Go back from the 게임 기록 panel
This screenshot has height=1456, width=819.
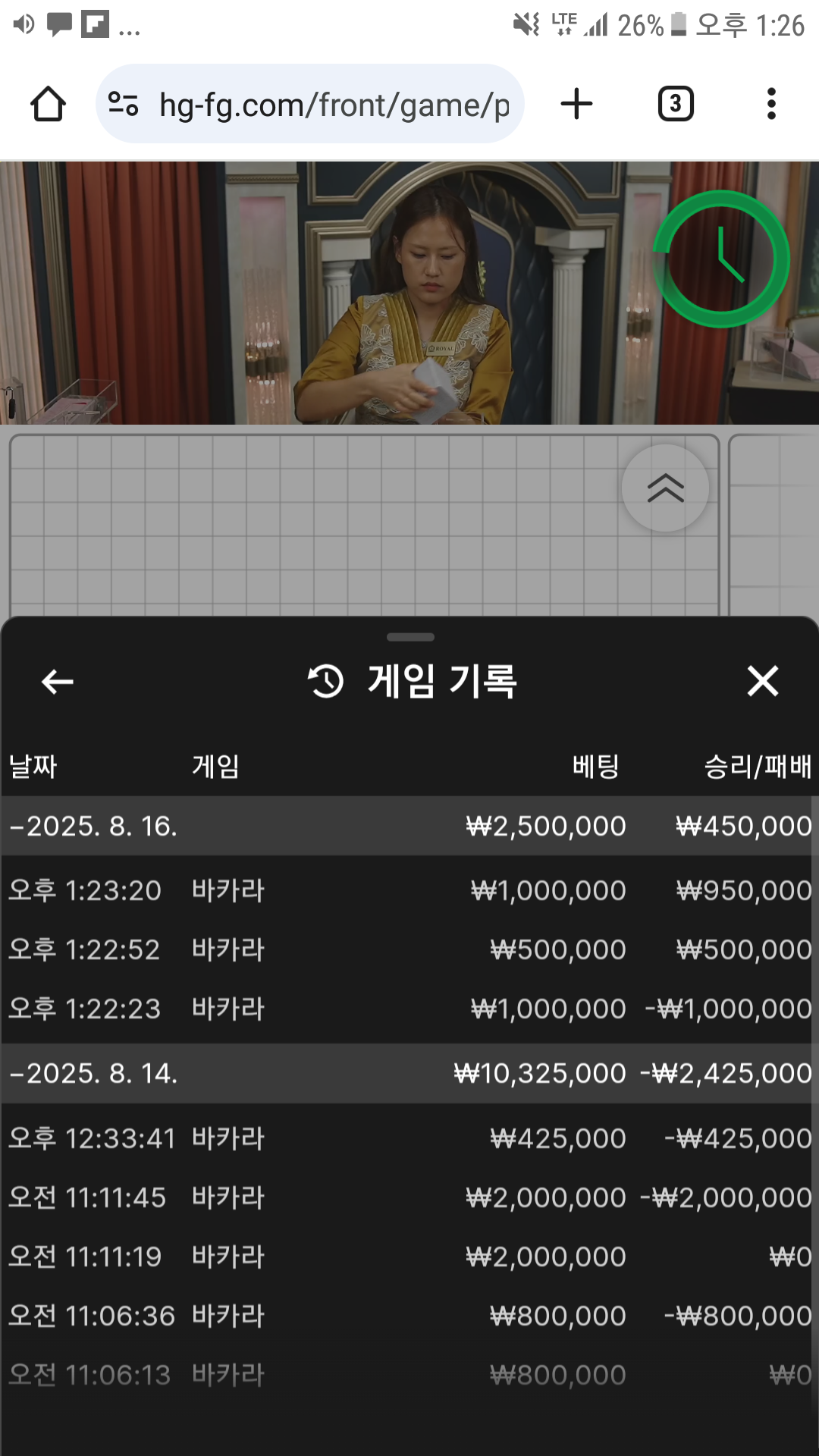58,682
